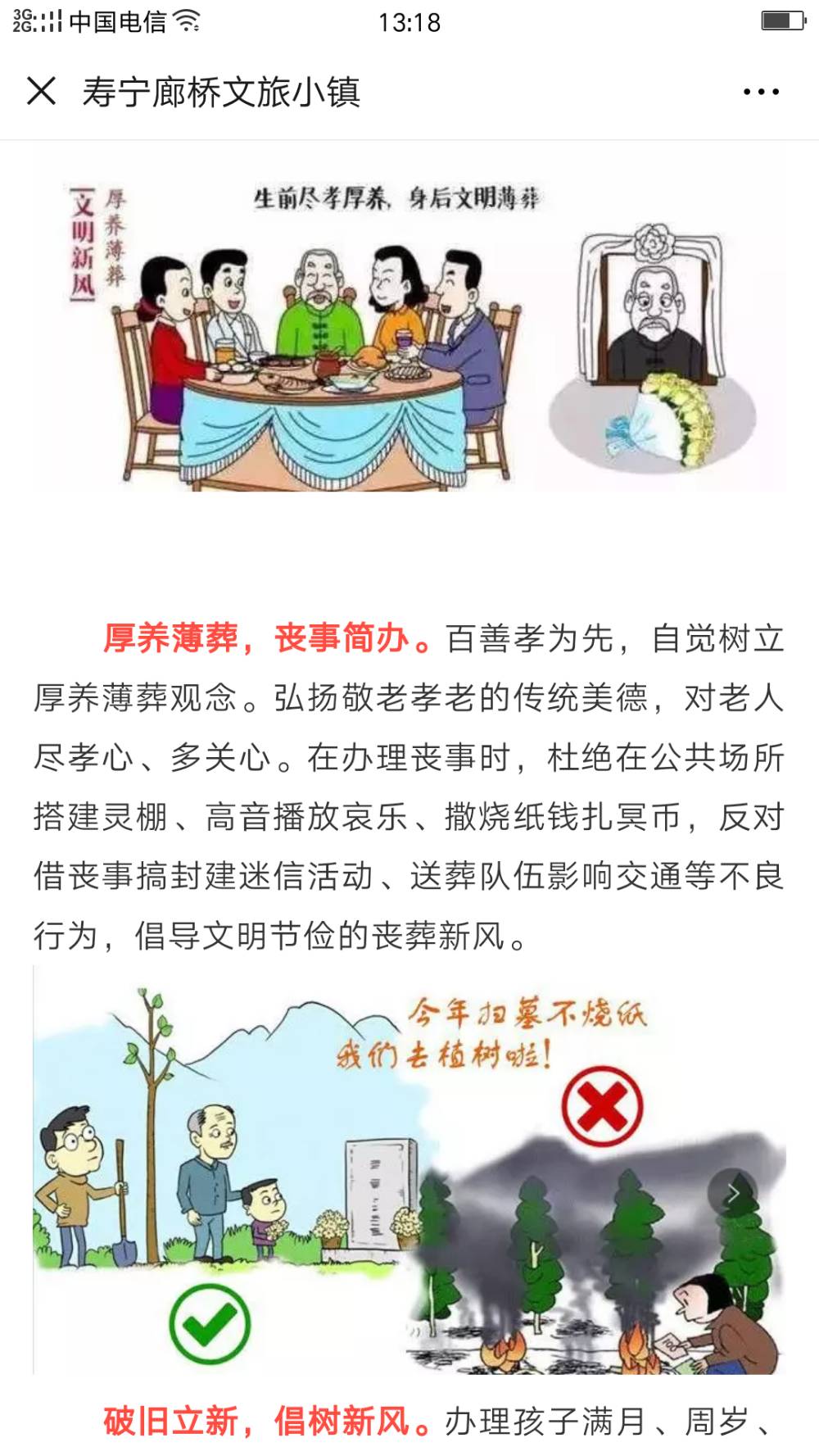819x1456 pixels.
Task: Open the three-dot overflow menu
Action: pos(761,92)
